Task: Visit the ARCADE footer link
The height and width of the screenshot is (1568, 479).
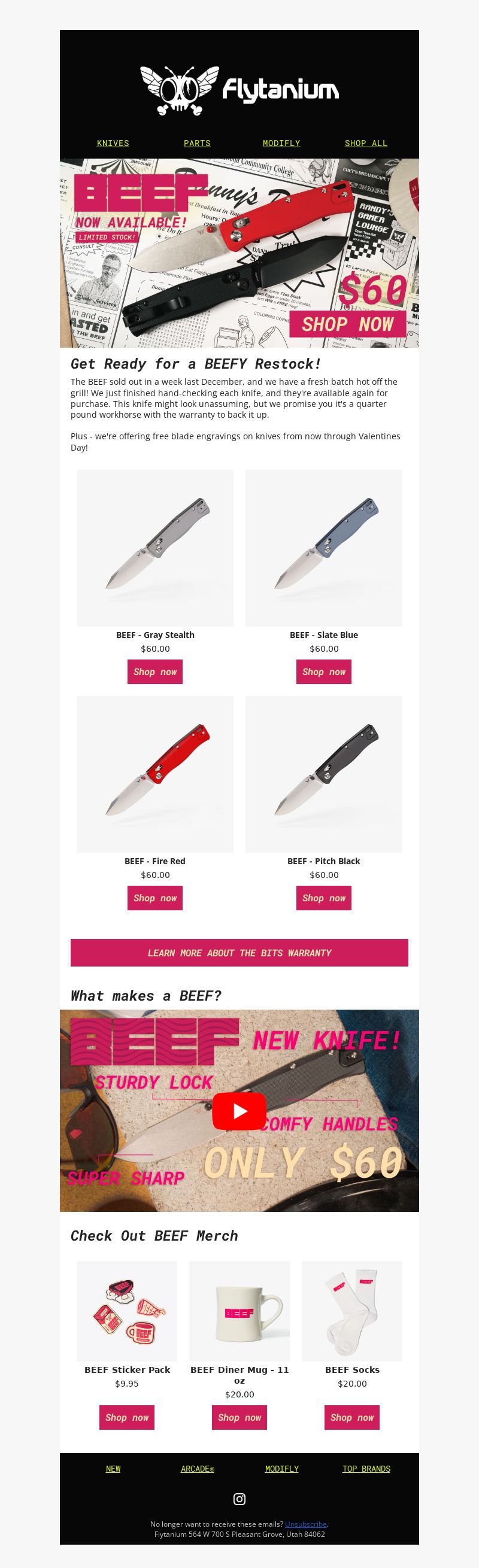Action: (197, 1469)
